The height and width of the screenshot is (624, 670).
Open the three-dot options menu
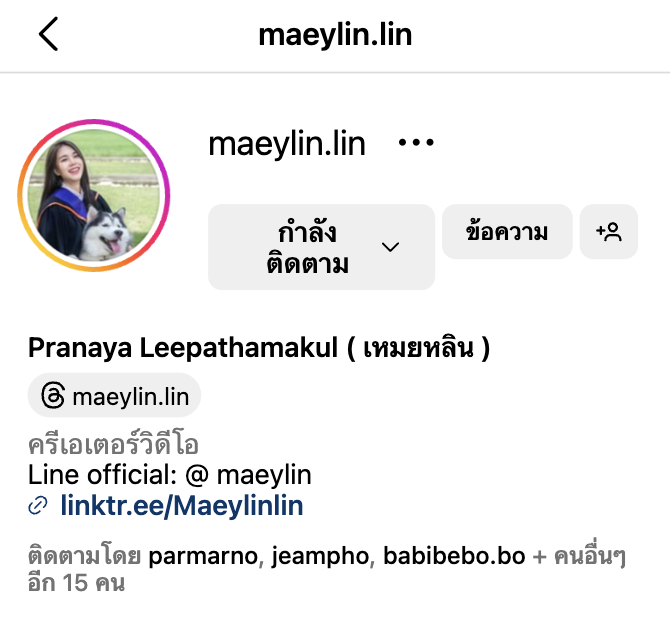click(416, 144)
